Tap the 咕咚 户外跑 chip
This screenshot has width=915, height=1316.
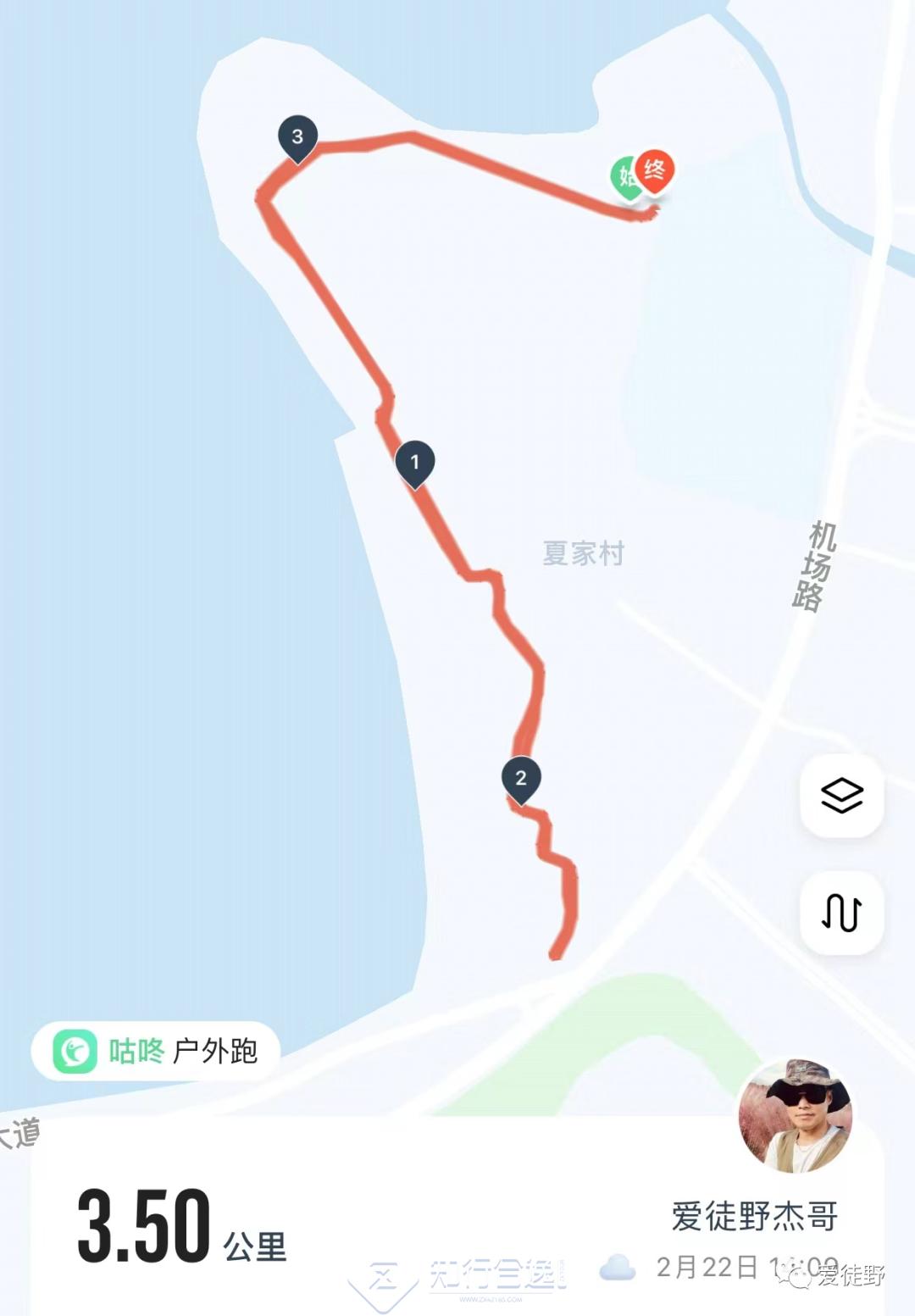tap(156, 1051)
